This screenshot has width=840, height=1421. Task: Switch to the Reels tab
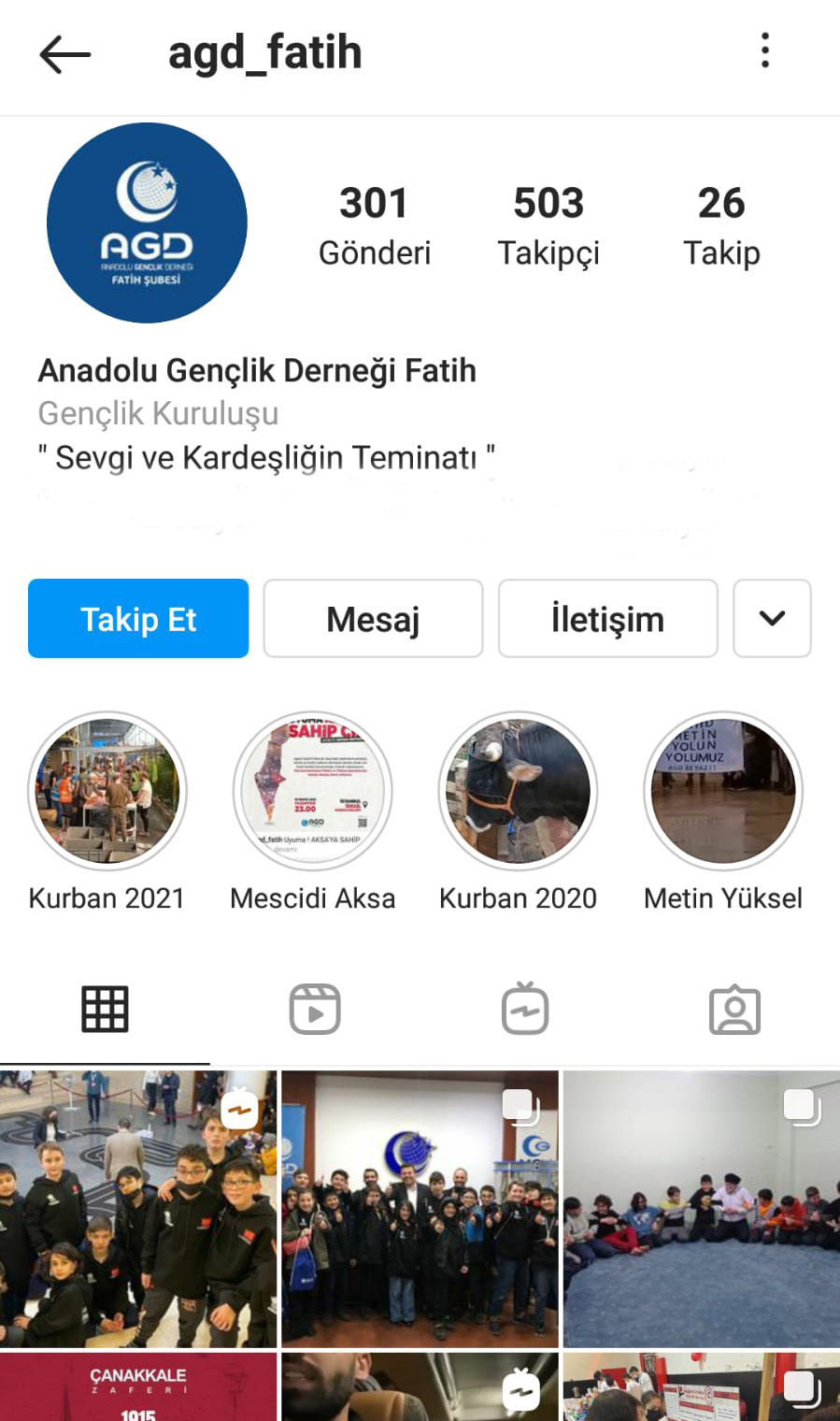[x=315, y=1010]
